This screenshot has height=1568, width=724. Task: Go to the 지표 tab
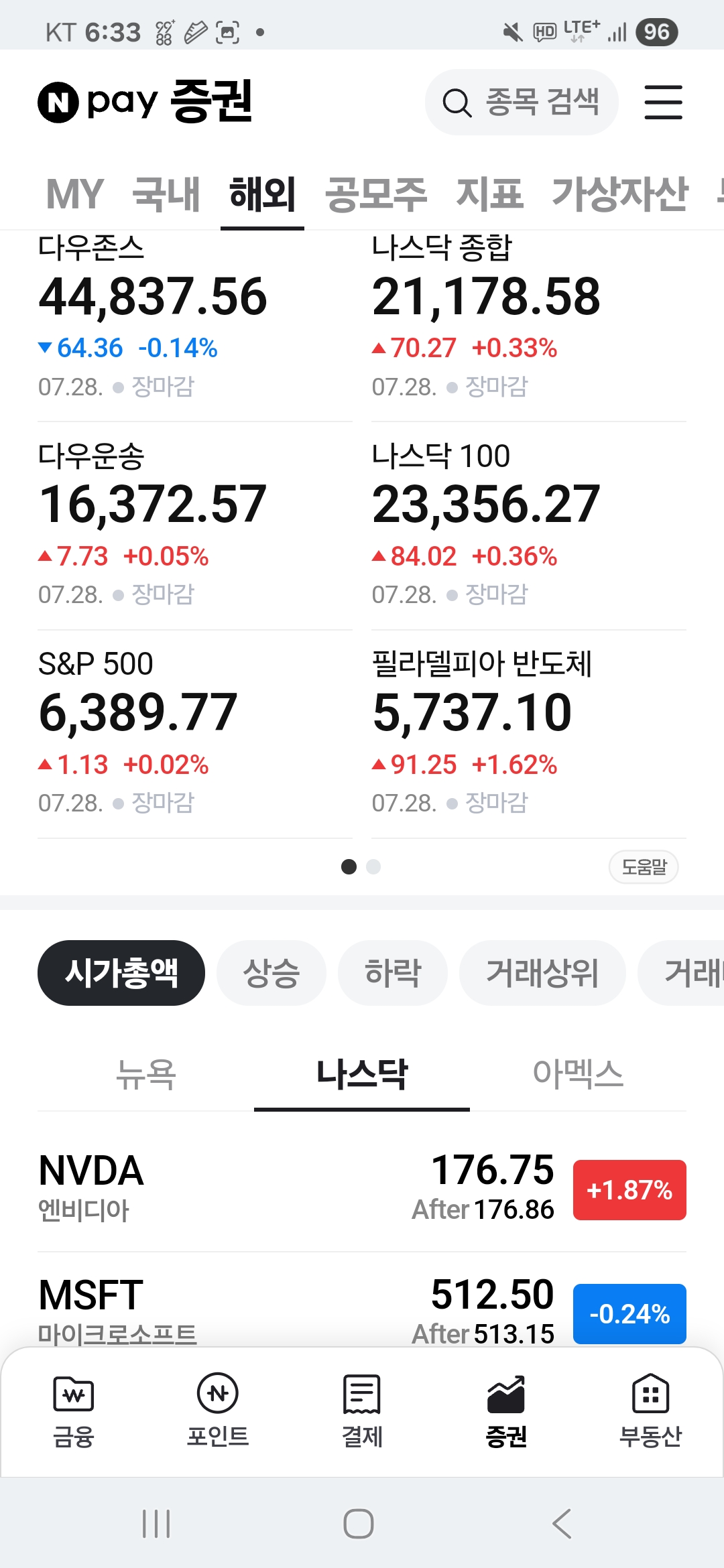490,194
